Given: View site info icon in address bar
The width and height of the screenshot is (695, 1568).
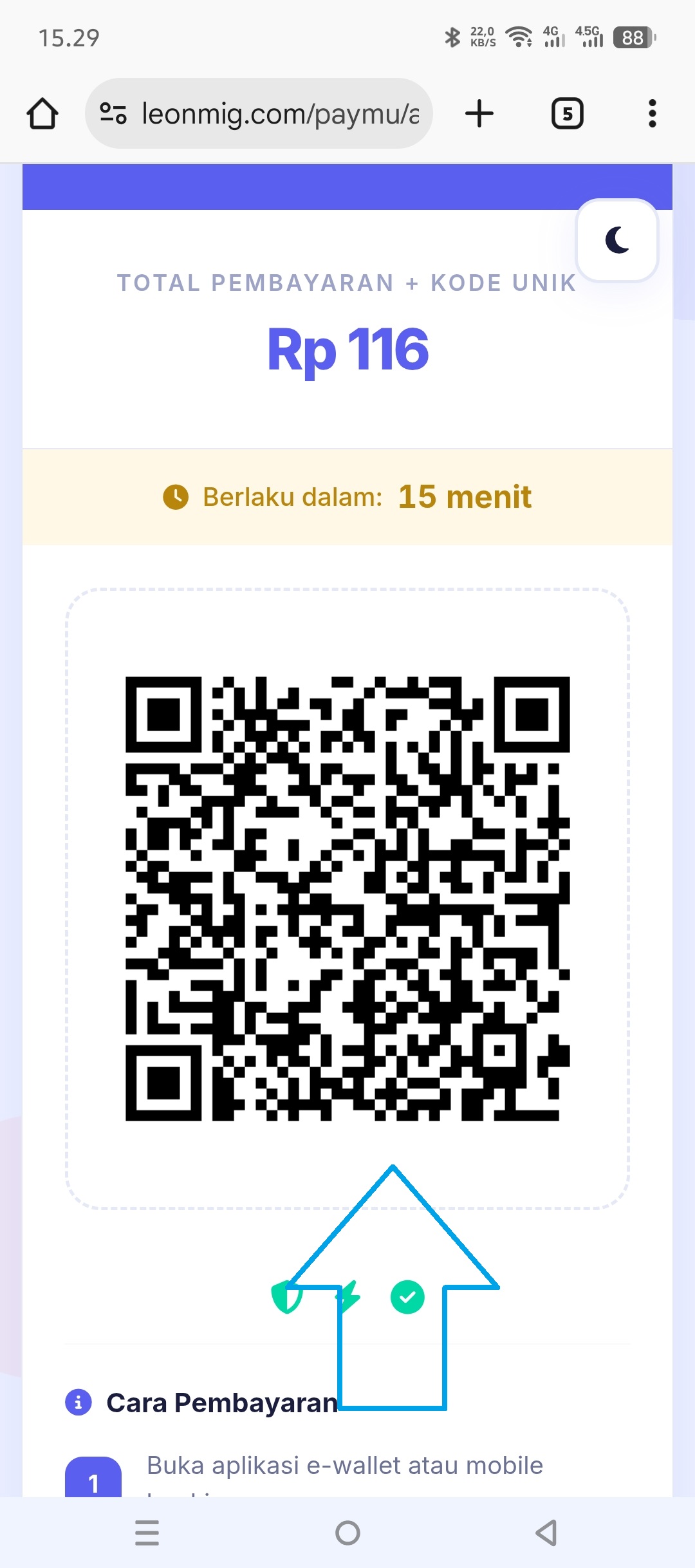Looking at the screenshot, I should 113,114.
